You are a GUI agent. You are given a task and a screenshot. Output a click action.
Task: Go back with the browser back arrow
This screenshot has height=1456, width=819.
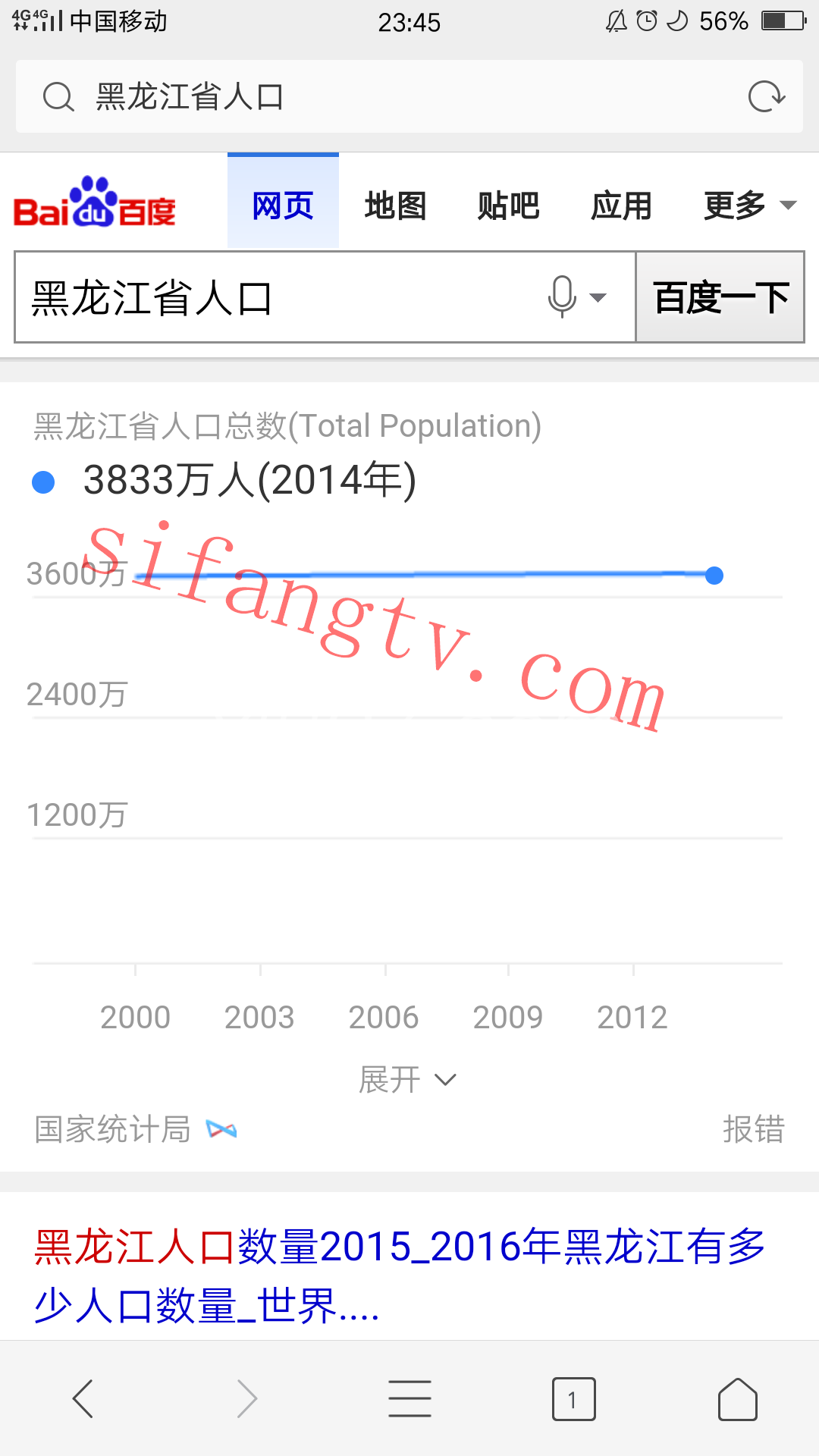83,1398
